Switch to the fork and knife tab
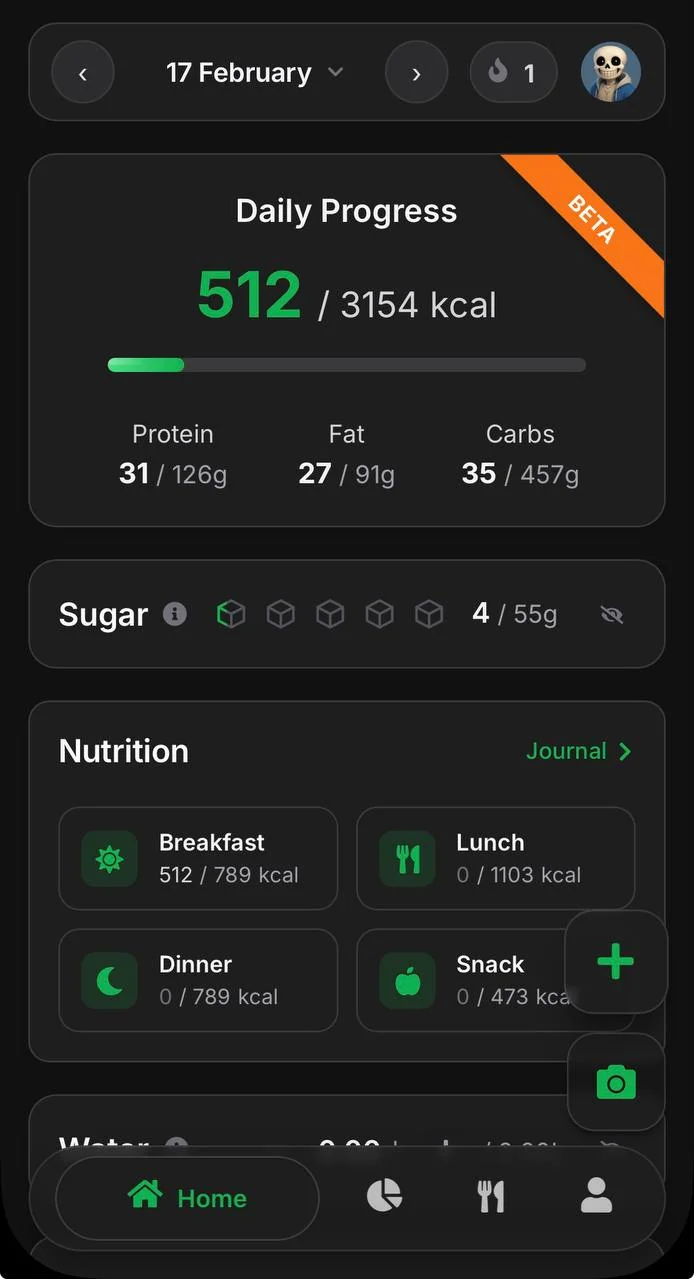This screenshot has width=694, height=1279. point(491,1196)
